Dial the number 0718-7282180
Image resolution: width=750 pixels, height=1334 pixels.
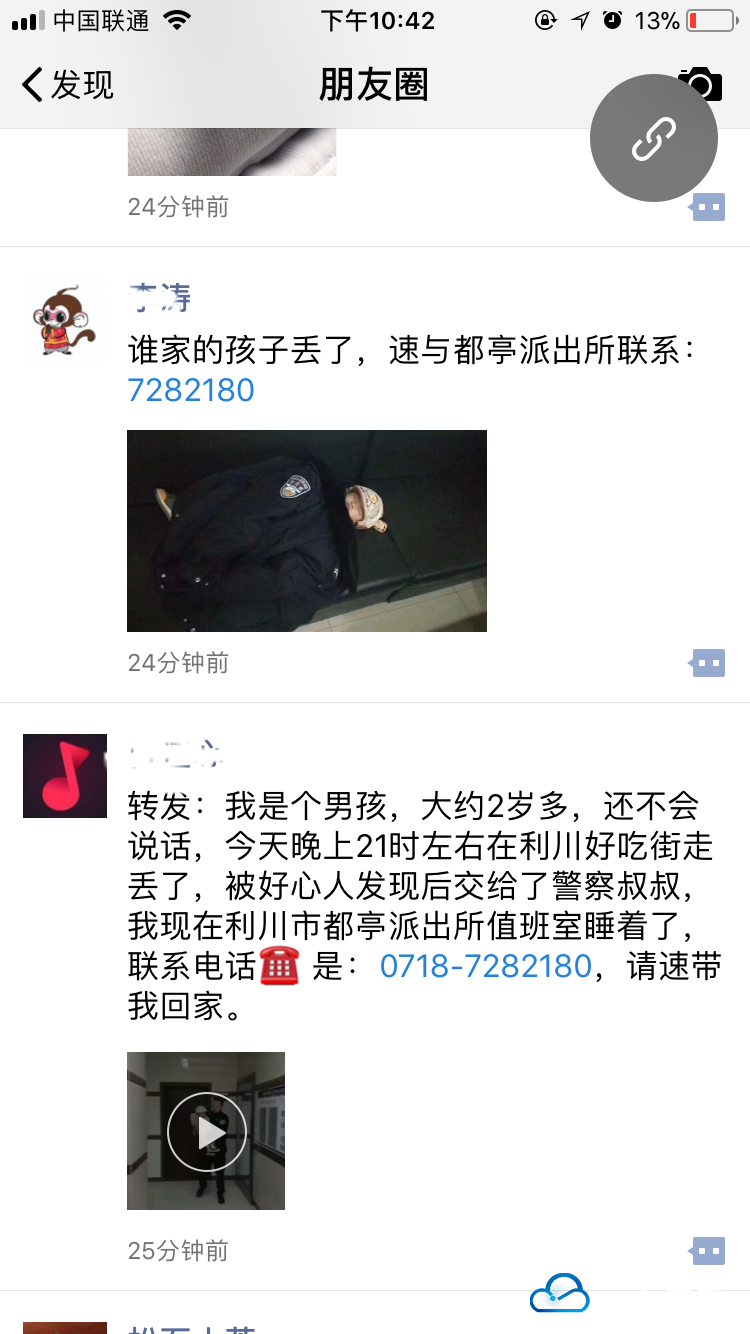485,966
